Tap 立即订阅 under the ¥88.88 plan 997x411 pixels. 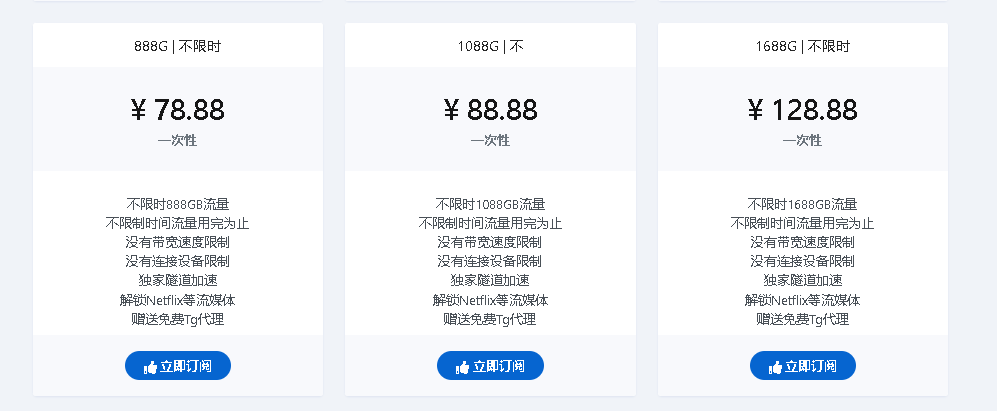point(490,366)
